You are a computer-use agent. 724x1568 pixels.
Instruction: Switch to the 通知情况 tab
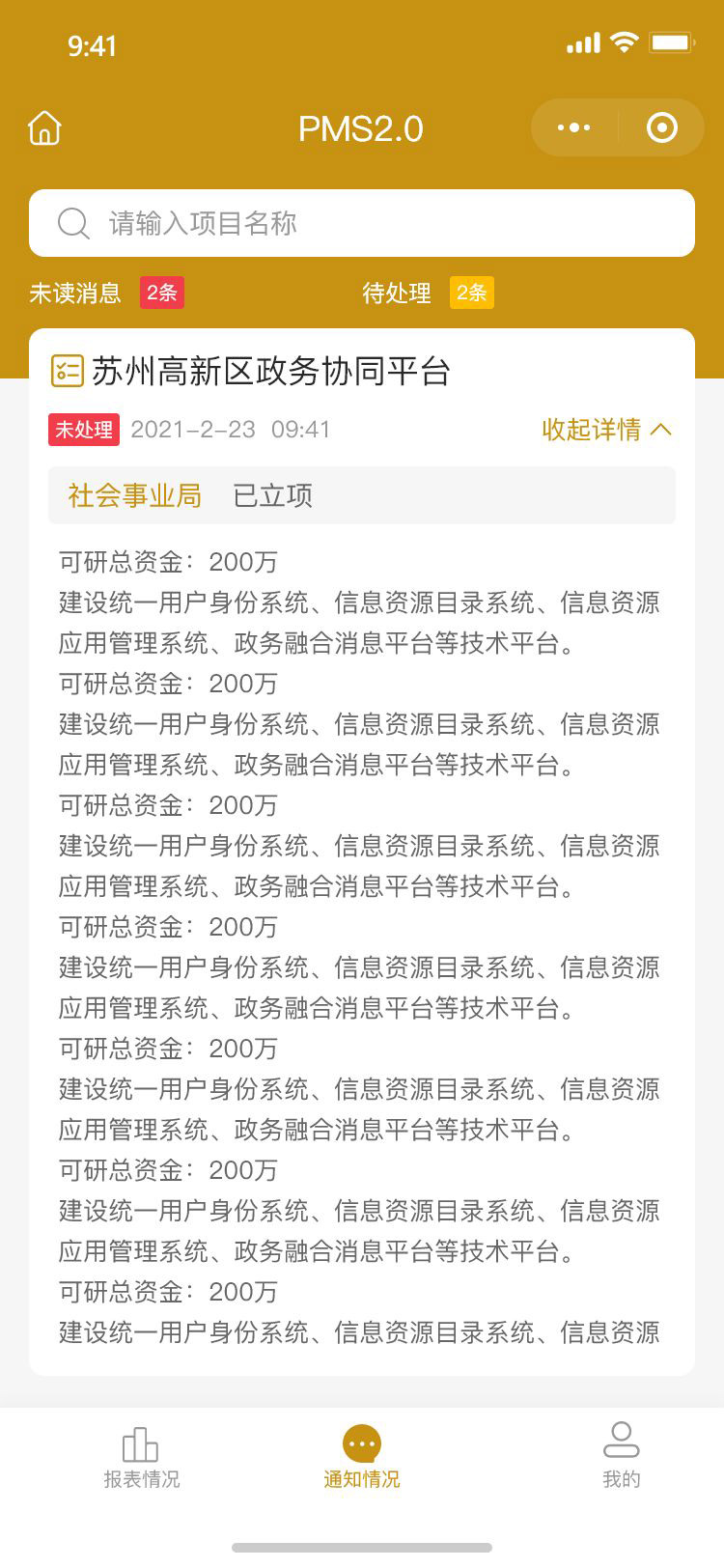362,1458
